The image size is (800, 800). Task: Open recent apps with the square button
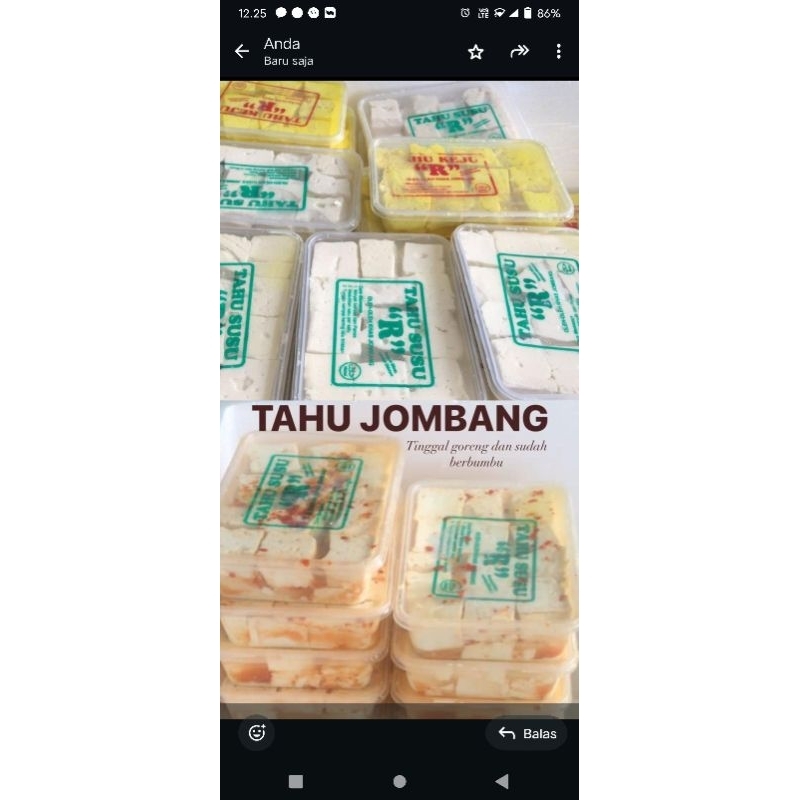296,781
